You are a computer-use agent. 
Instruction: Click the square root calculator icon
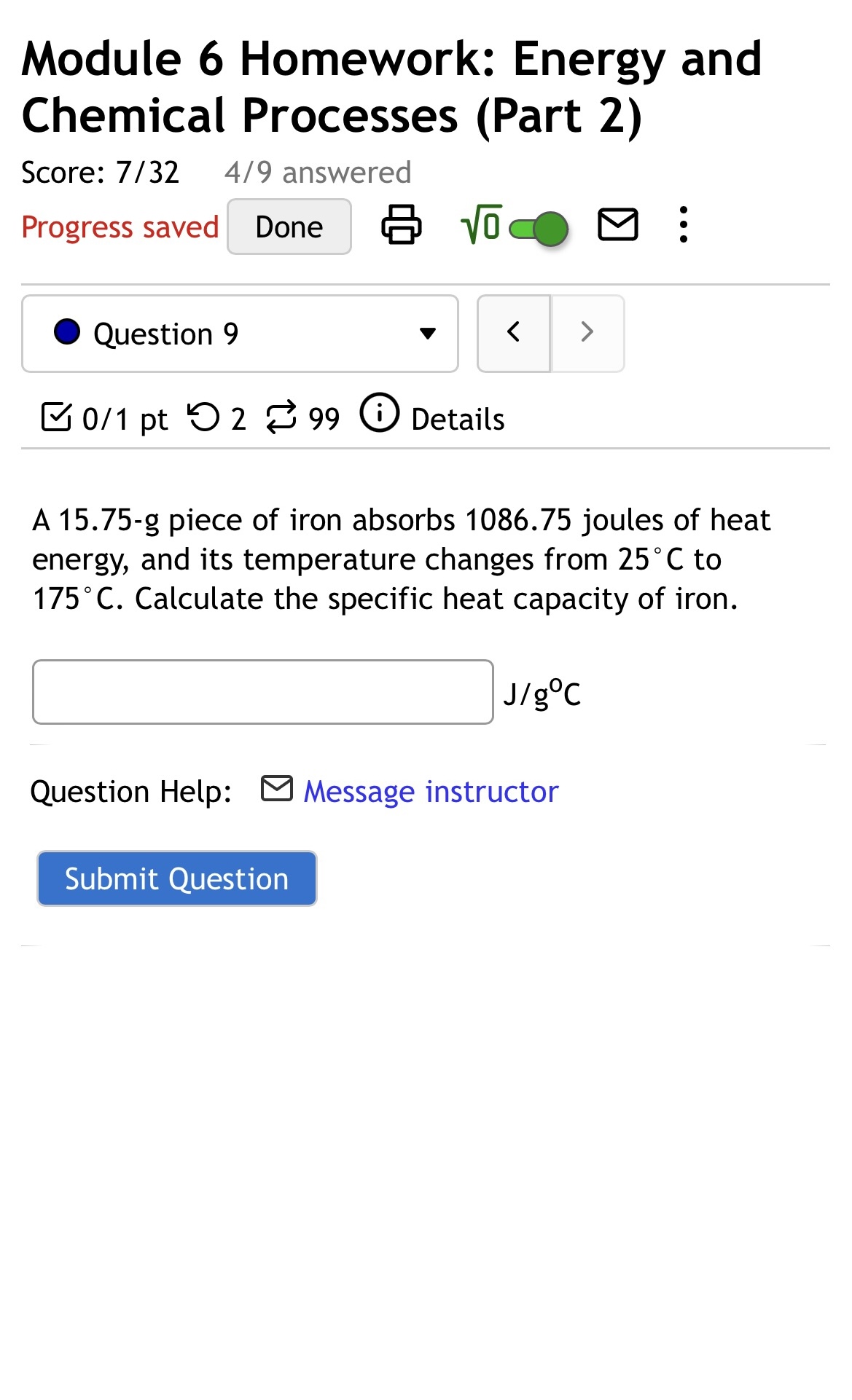coord(480,226)
